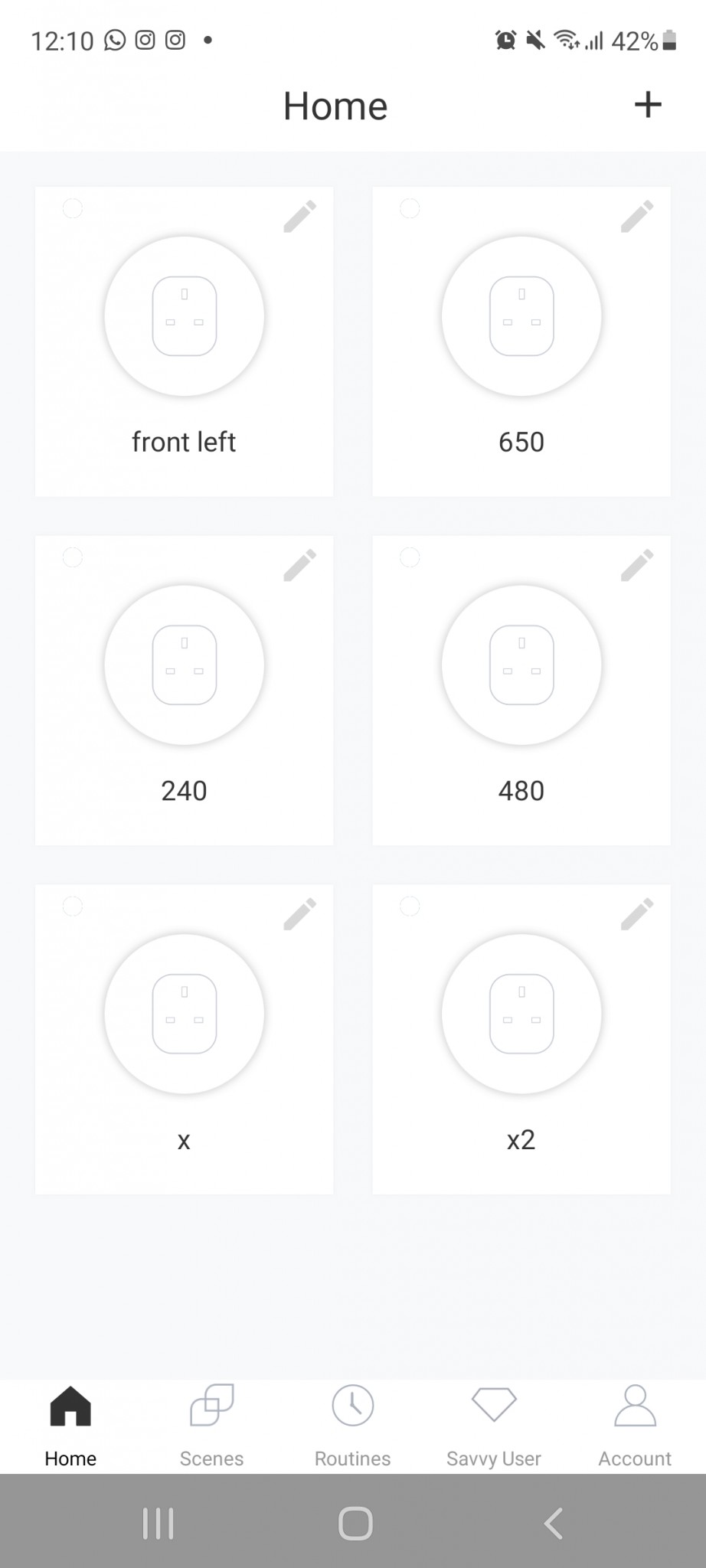Edit the 650 plug
Image resolution: width=706 pixels, height=1568 pixels.
tap(636, 217)
